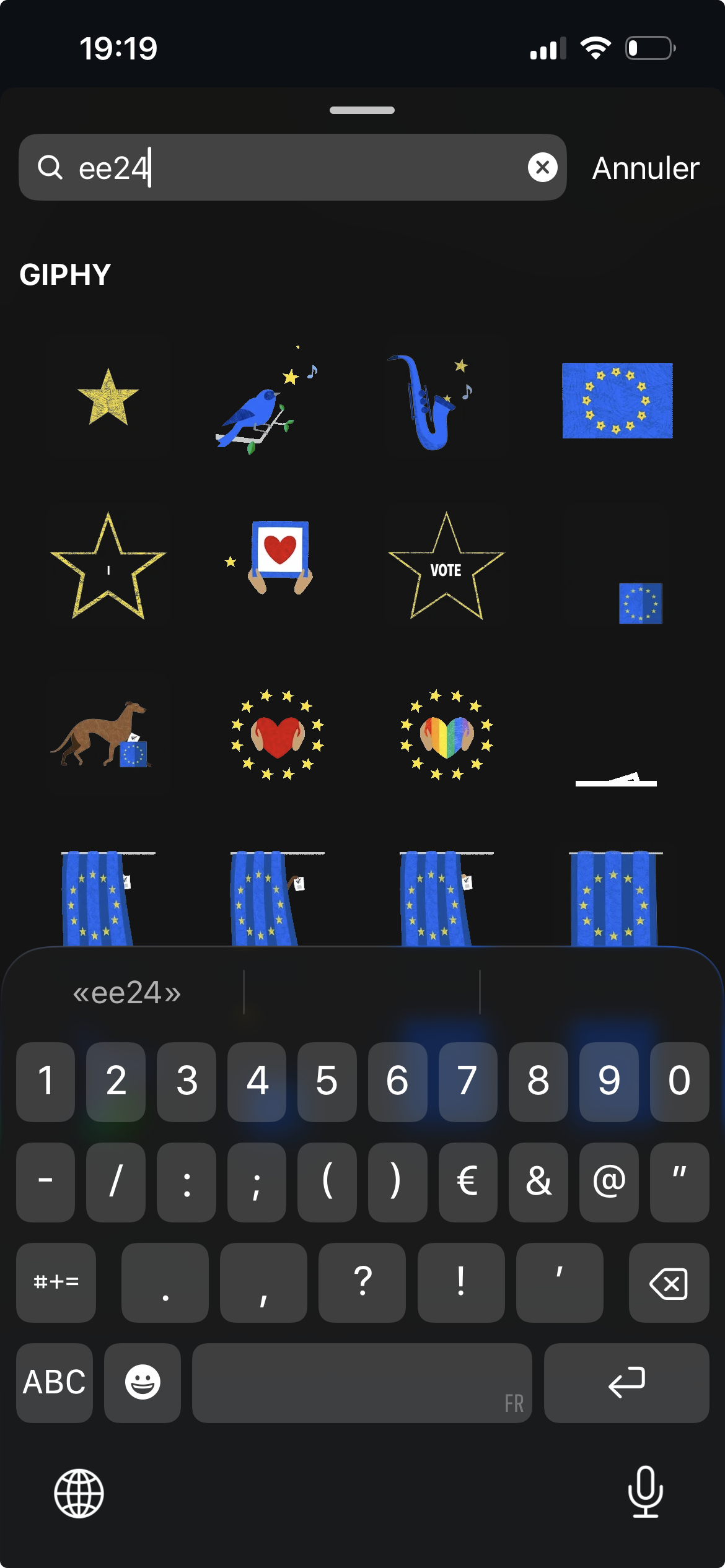725x1568 pixels.
Task: Switch keyboard language with globe icon
Action: pyautogui.click(x=79, y=1493)
